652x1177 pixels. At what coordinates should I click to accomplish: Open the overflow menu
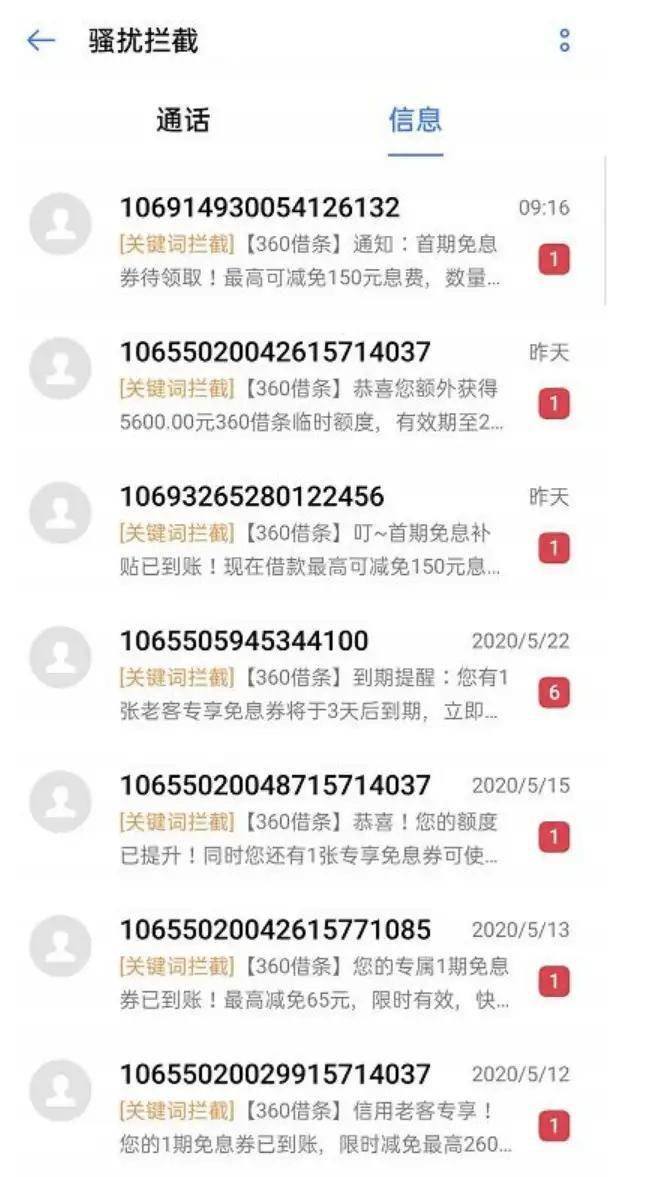pyautogui.click(x=564, y=41)
